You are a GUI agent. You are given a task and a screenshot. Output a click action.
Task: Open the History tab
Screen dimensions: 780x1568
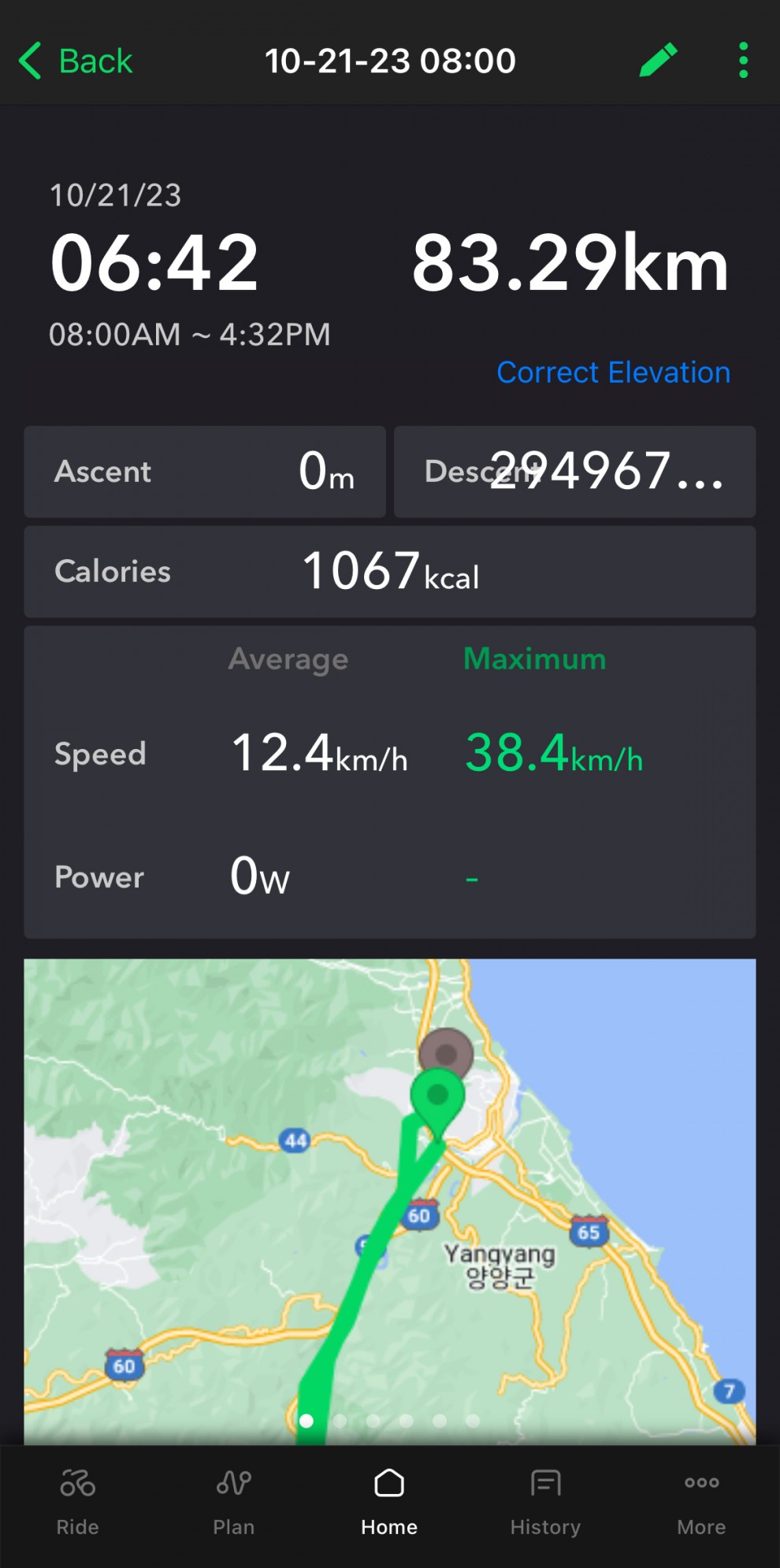click(545, 1503)
